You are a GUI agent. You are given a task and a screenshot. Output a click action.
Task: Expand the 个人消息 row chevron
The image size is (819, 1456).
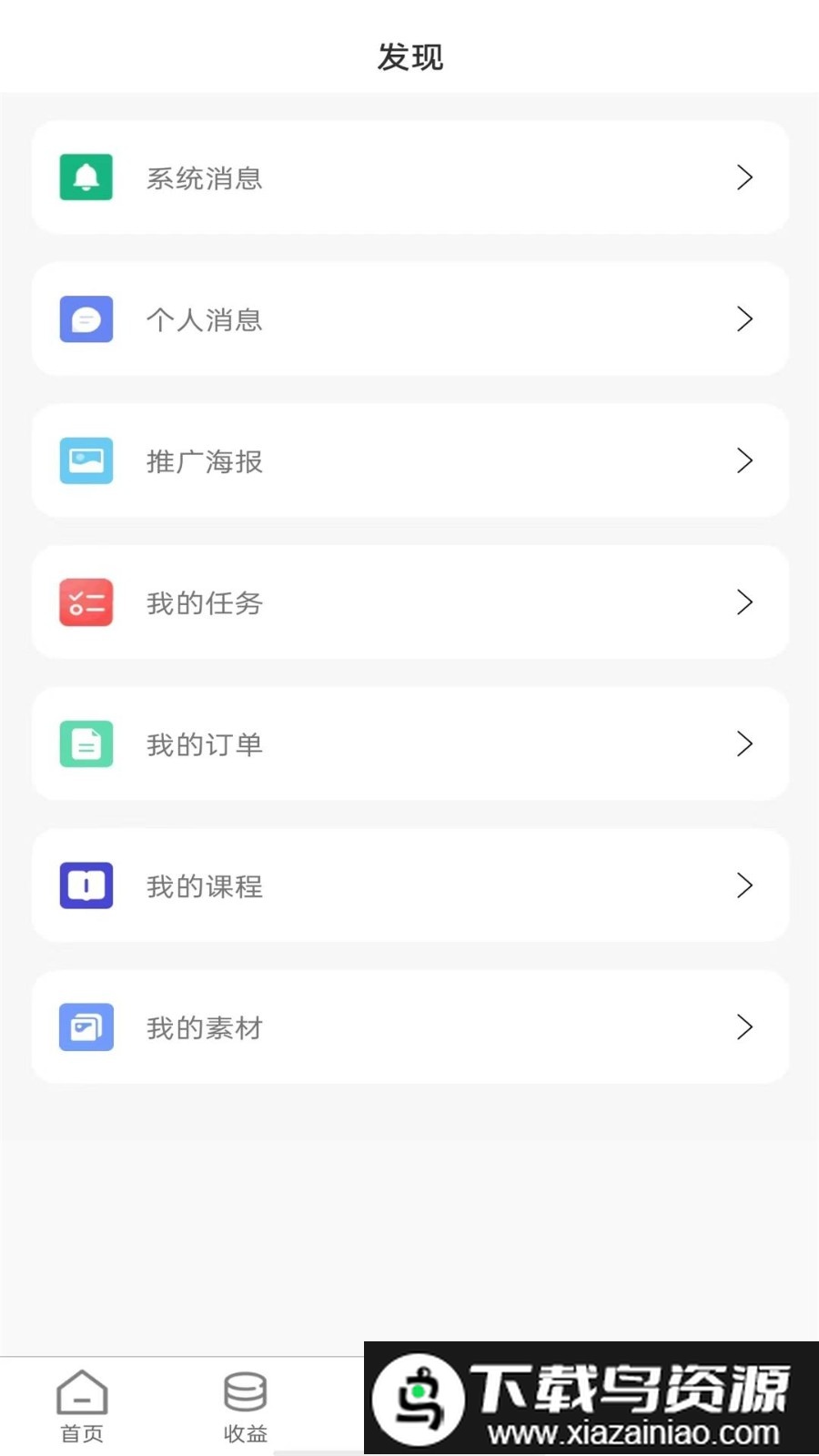pyautogui.click(x=746, y=319)
